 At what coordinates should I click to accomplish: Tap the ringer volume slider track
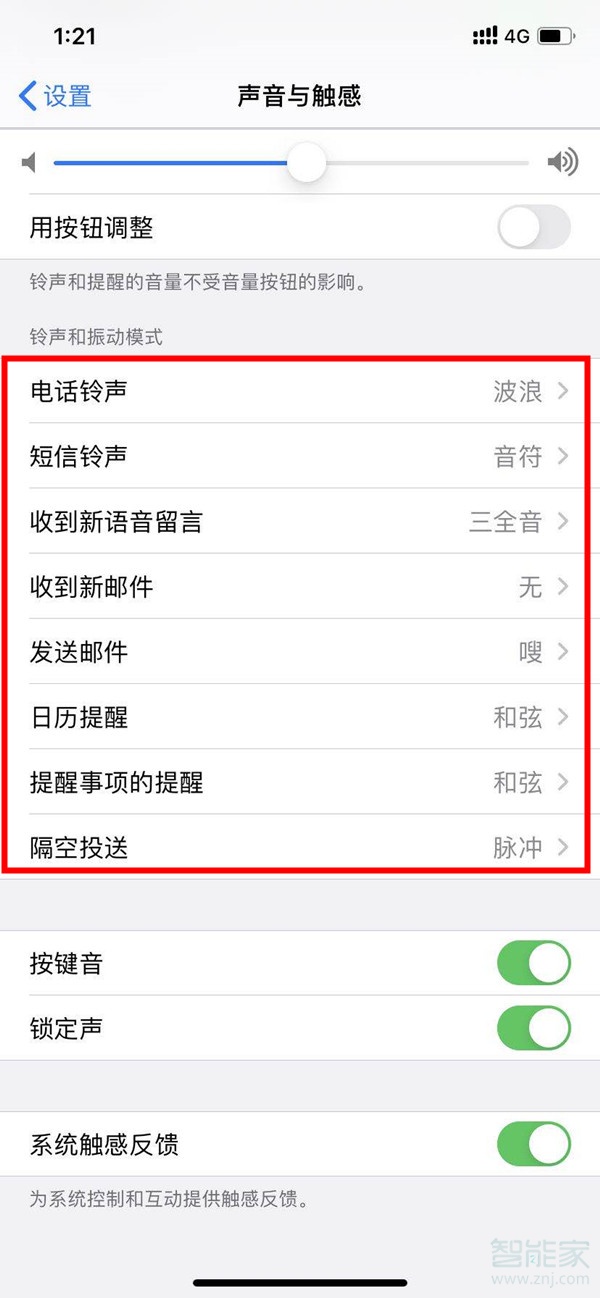pos(420,162)
